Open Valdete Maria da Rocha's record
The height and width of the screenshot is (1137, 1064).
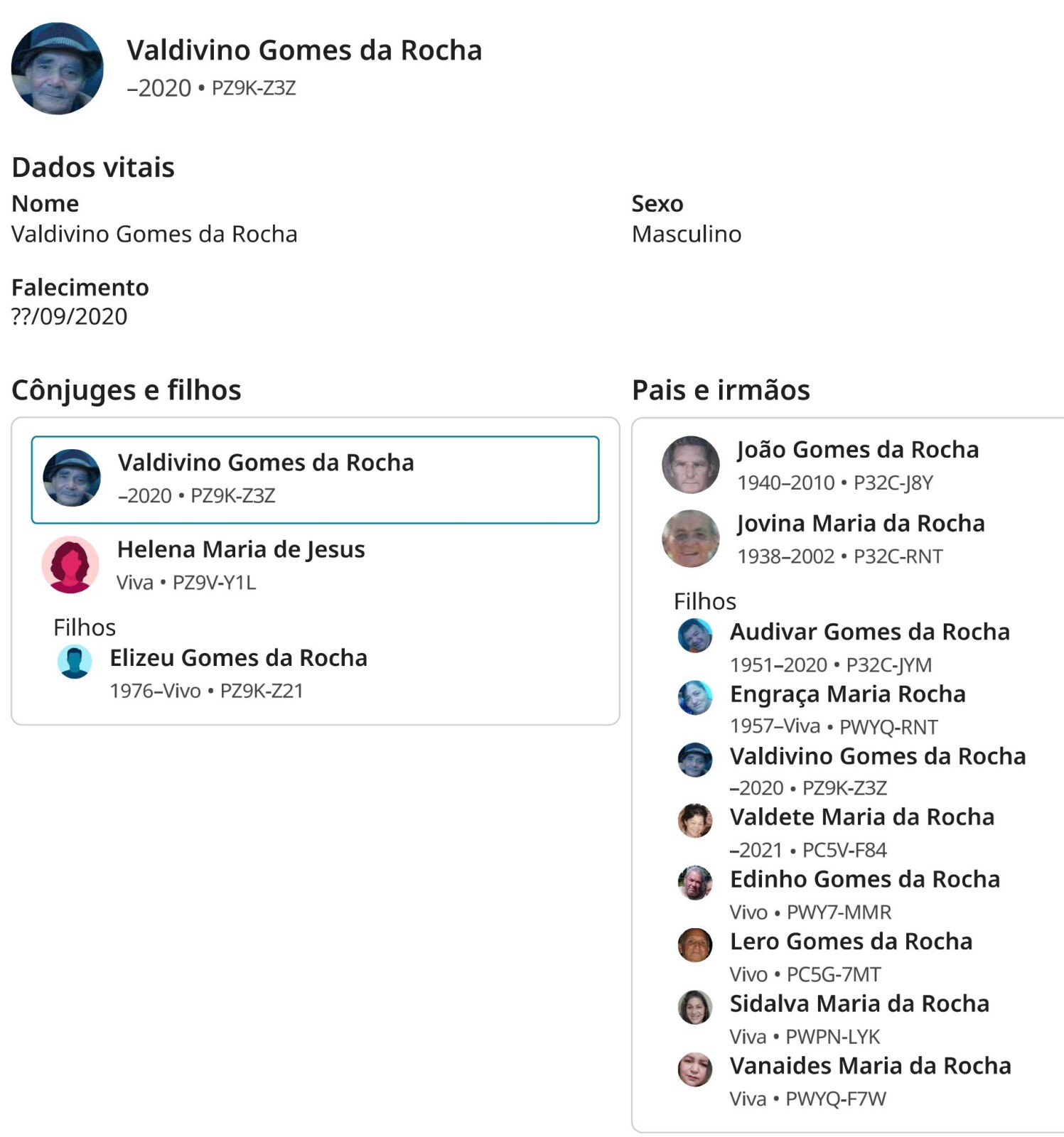[x=861, y=818]
